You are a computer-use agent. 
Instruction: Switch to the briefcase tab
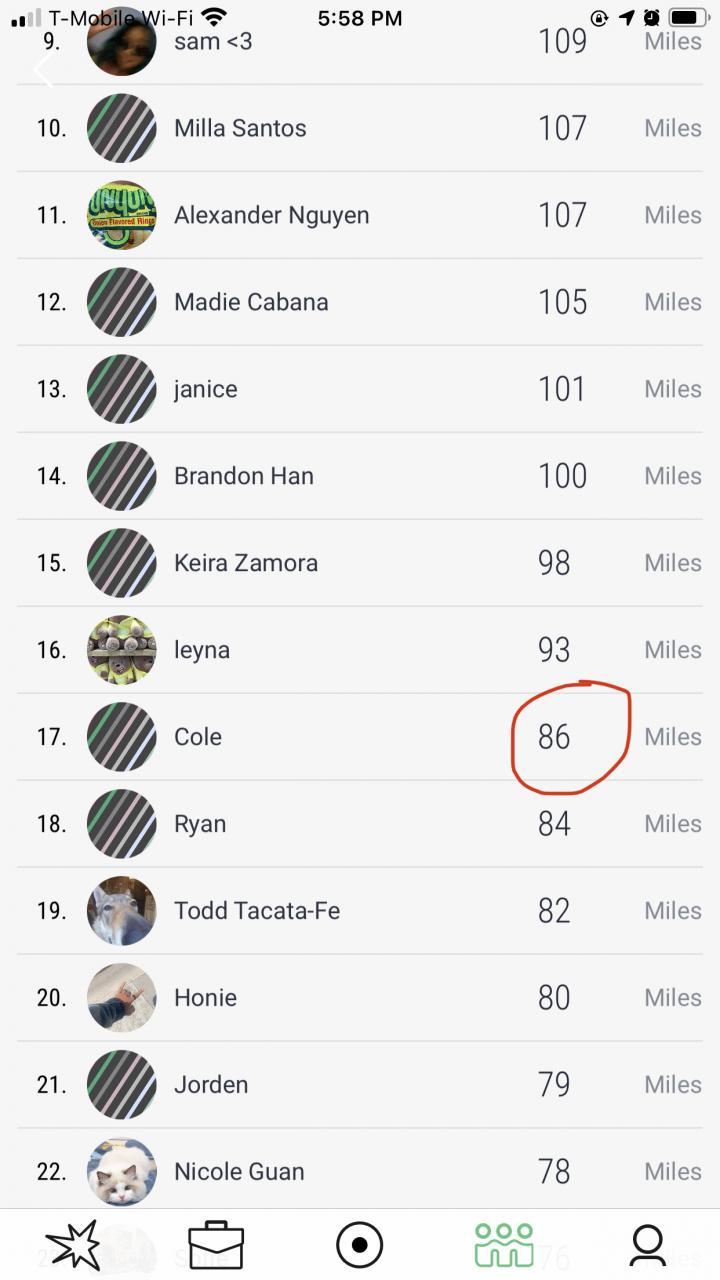point(216,1245)
